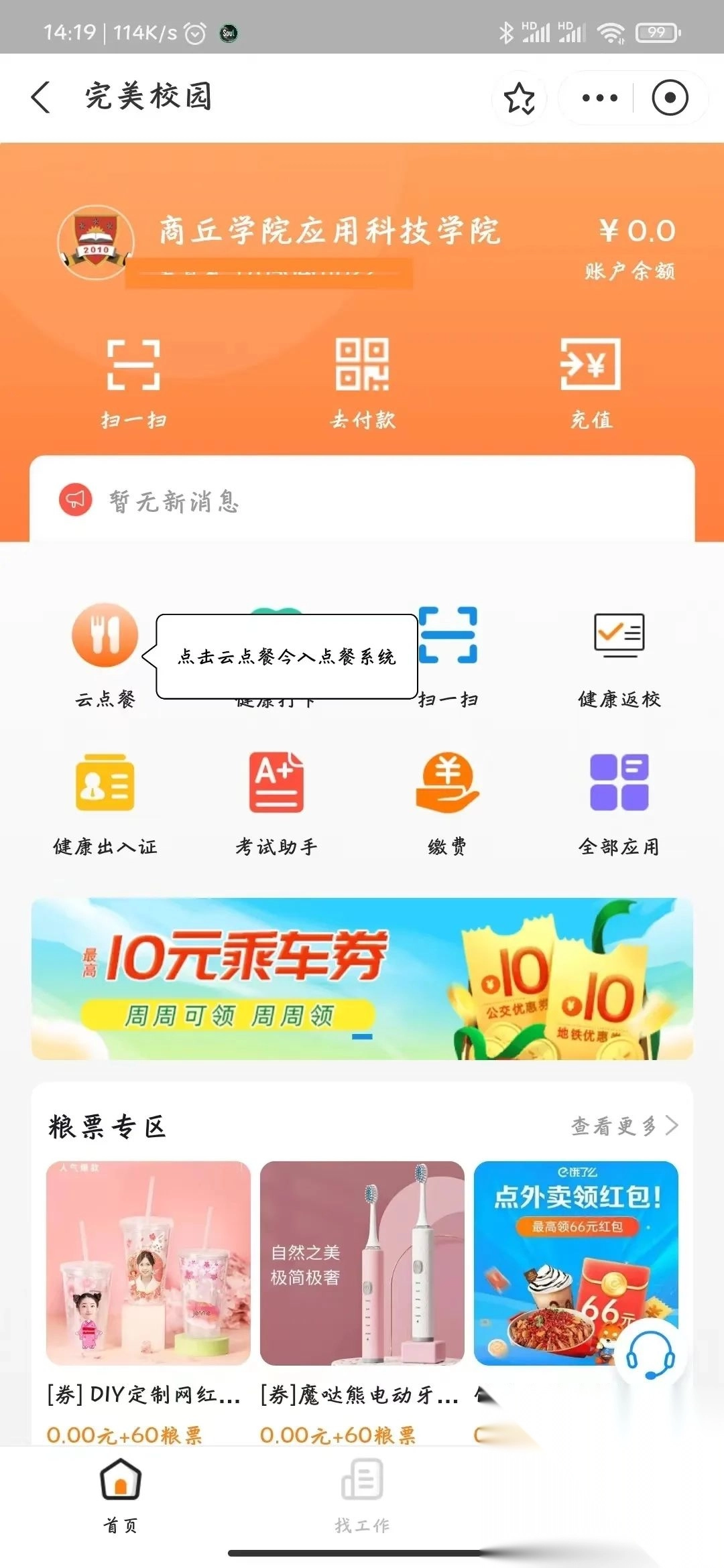Open 缴费 for payments
Screen dimensions: 724x1568
tap(447, 801)
